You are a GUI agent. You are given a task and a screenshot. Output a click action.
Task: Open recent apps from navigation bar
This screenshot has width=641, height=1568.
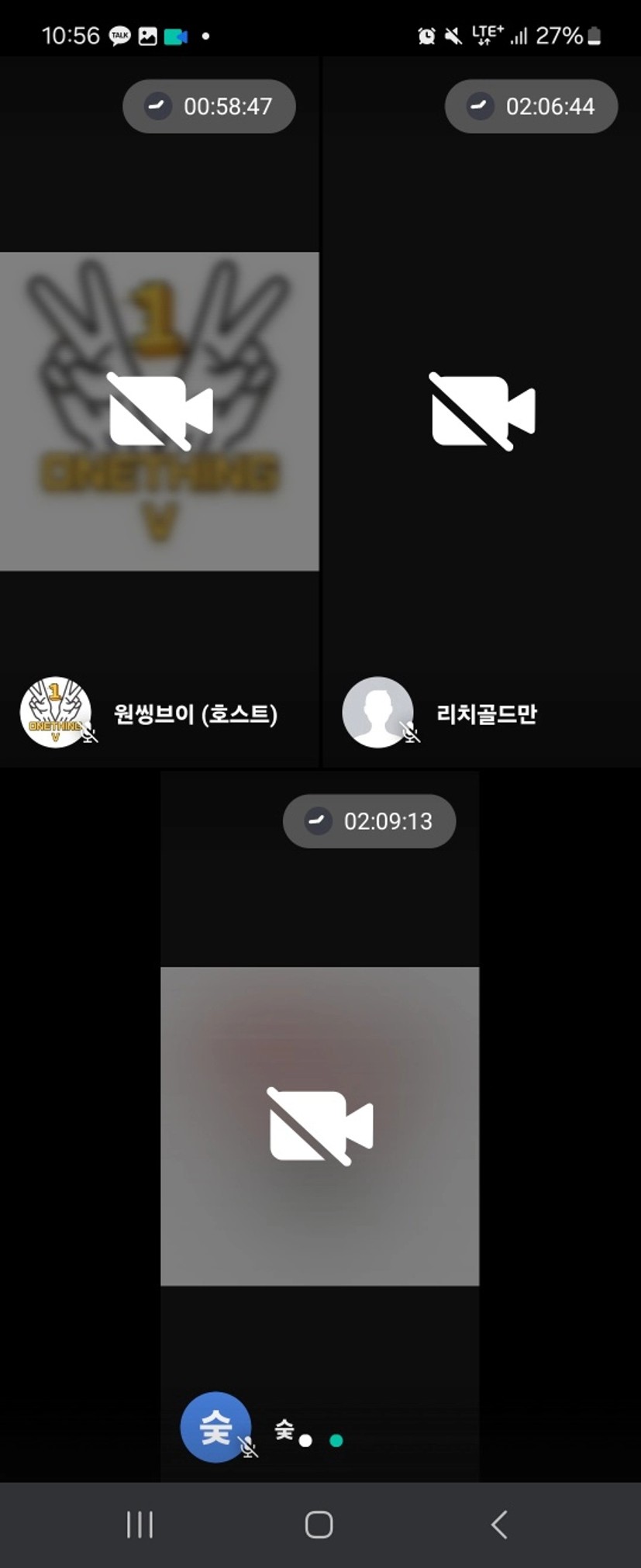pos(140,1525)
